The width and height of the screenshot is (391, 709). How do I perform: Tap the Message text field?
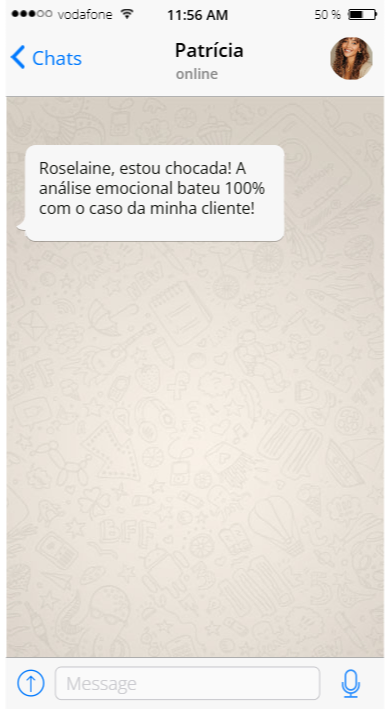(x=187, y=683)
